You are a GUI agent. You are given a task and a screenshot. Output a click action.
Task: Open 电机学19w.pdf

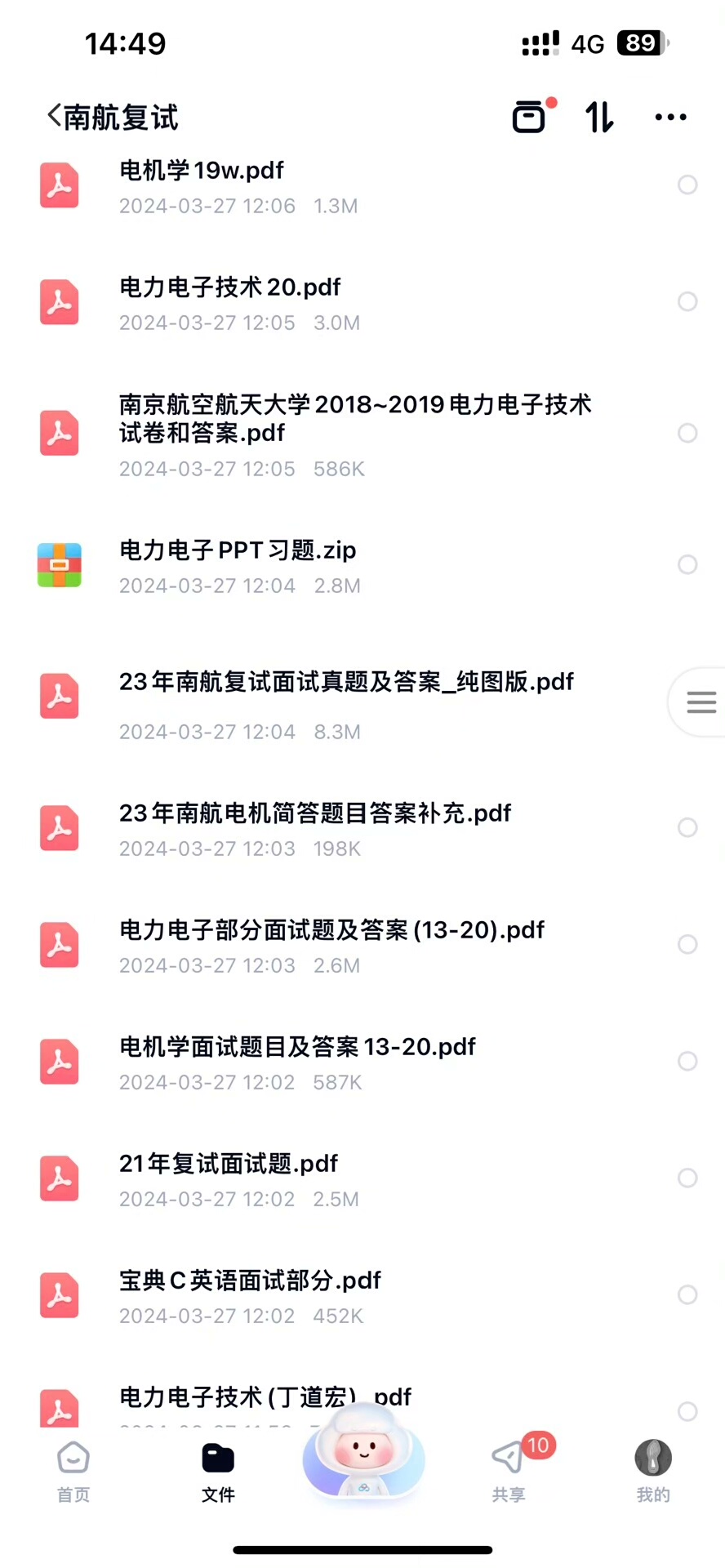(x=202, y=171)
